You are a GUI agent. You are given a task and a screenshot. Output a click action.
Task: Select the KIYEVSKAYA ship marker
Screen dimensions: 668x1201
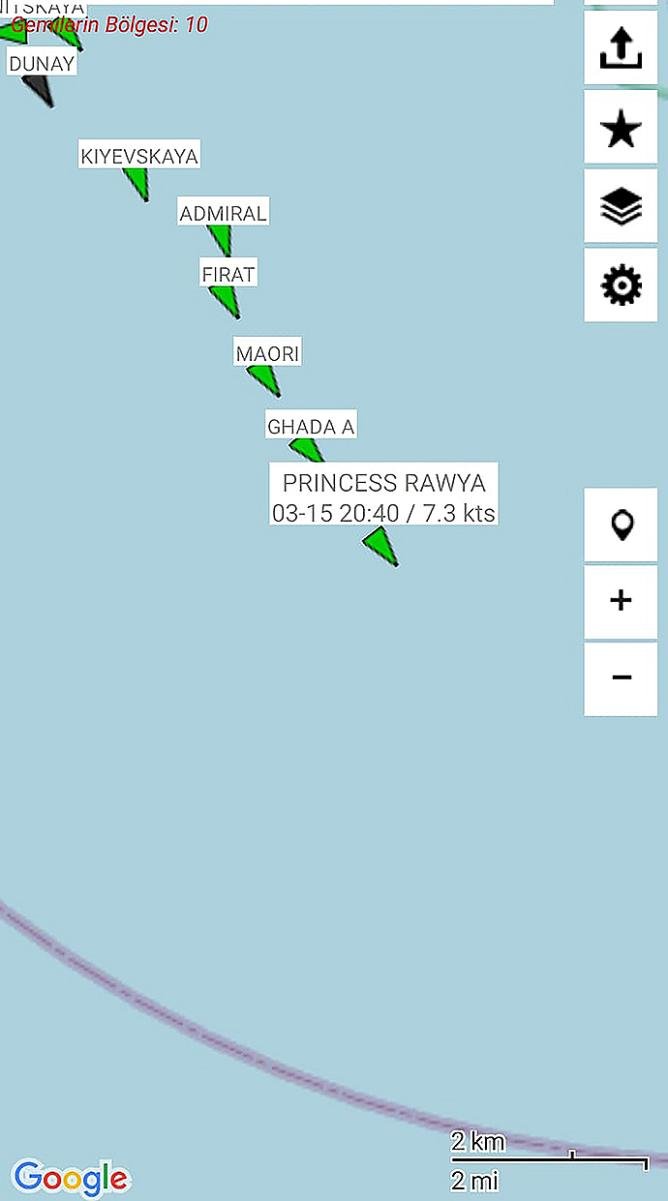[x=138, y=183]
